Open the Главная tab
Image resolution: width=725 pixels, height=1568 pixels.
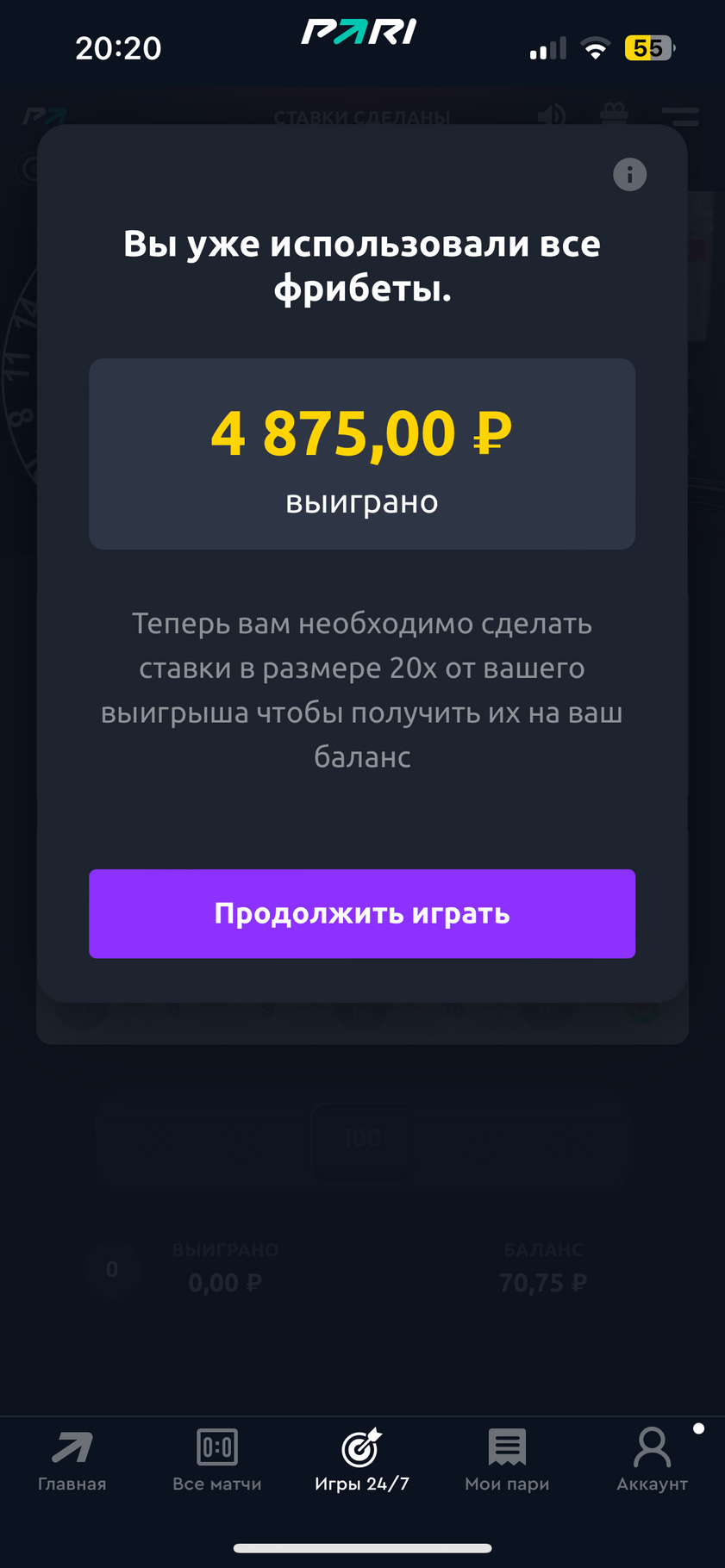coord(72,1460)
